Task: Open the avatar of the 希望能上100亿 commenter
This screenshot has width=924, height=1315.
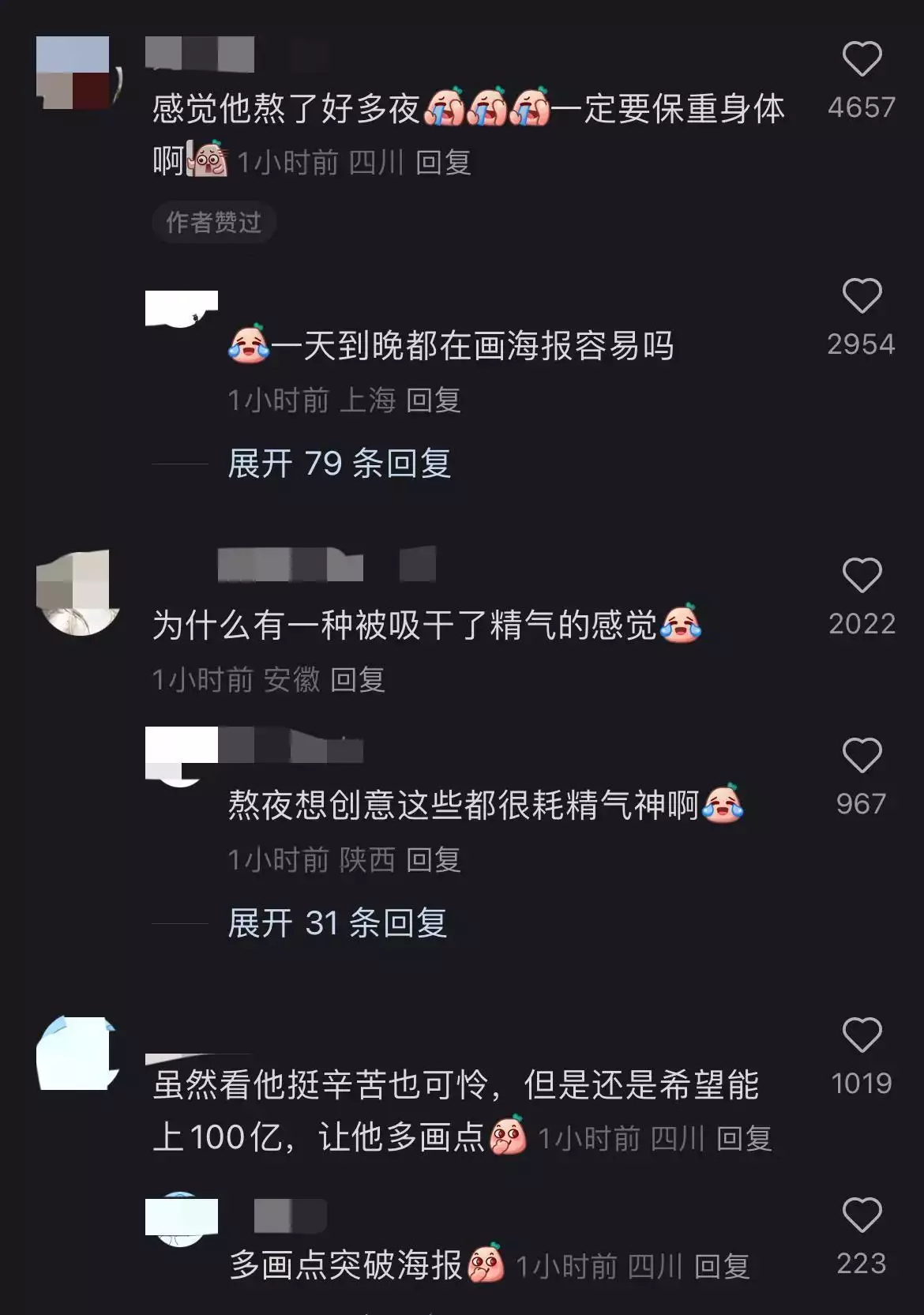Action: point(77,1054)
